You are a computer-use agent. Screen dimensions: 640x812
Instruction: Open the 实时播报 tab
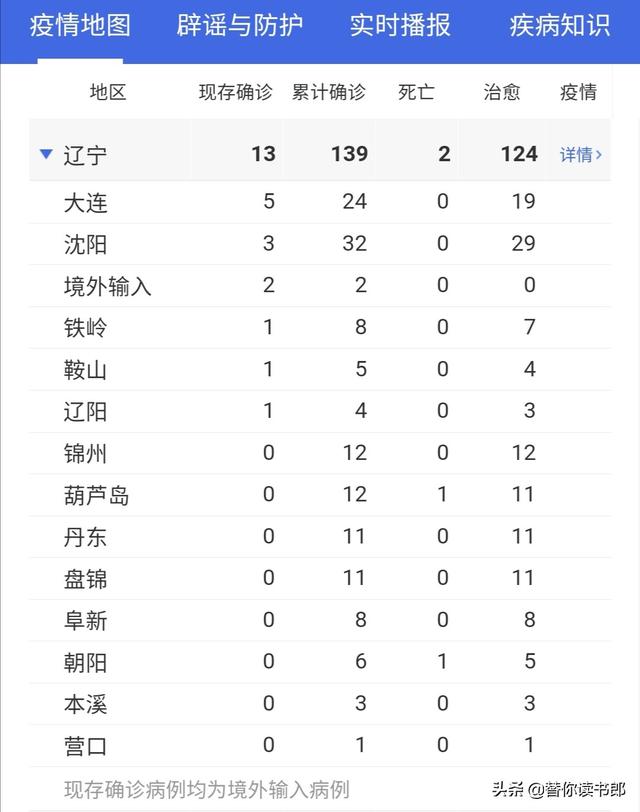400,25
